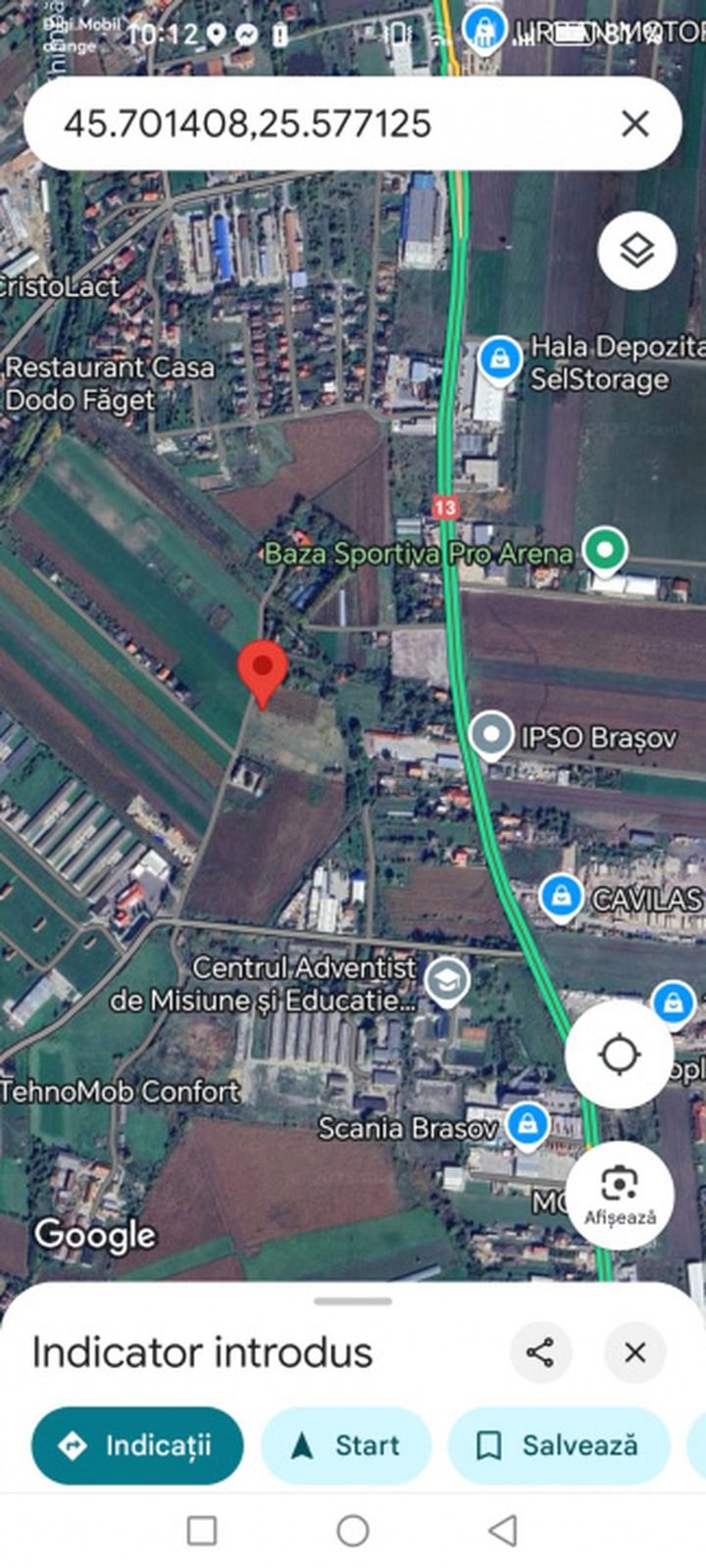Open the CAVILAS shop marker
Image resolution: width=706 pixels, height=1568 pixels.
(x=561, y=898)
